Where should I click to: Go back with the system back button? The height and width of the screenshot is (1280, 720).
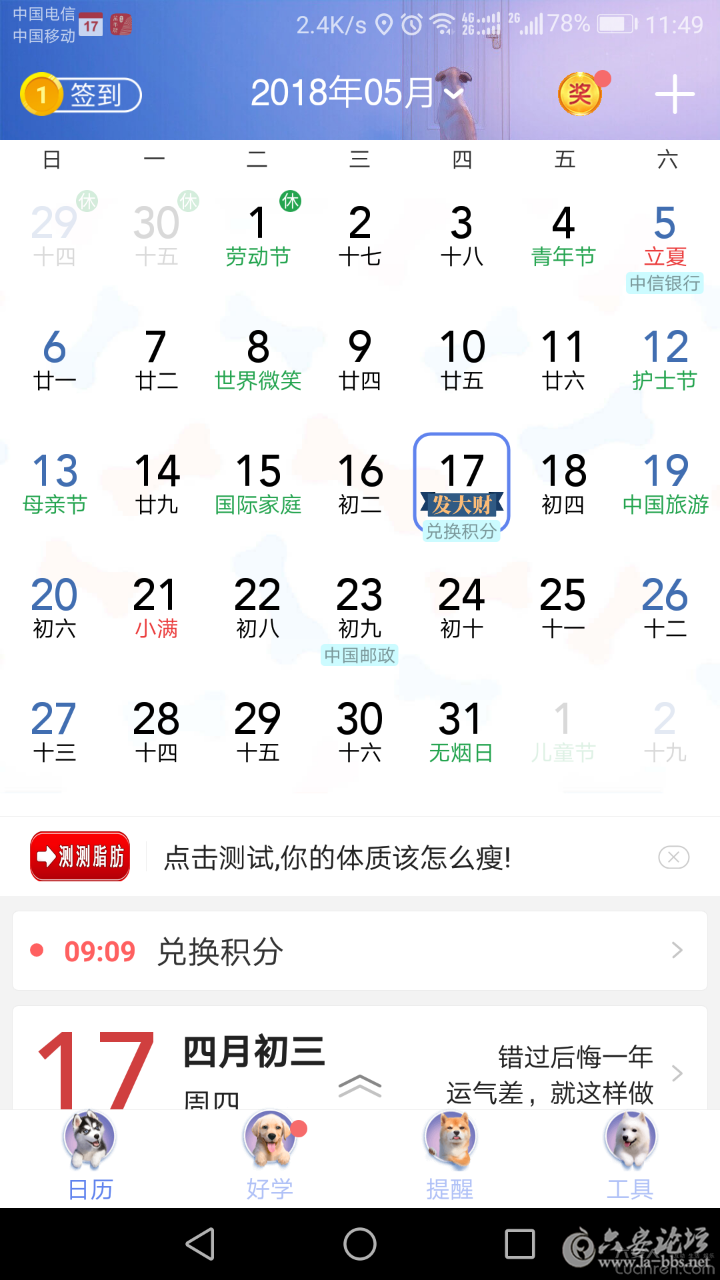pos(200,1244)
